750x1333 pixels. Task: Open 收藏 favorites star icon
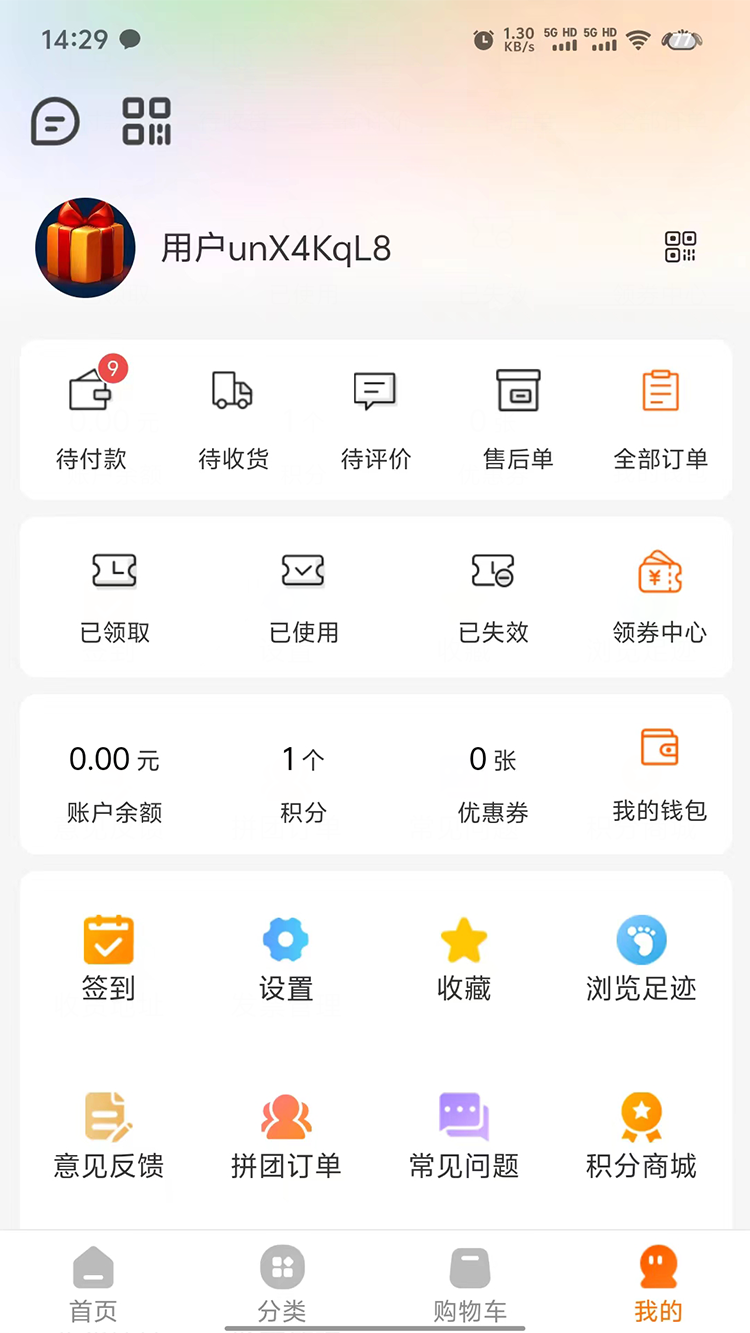463,939
